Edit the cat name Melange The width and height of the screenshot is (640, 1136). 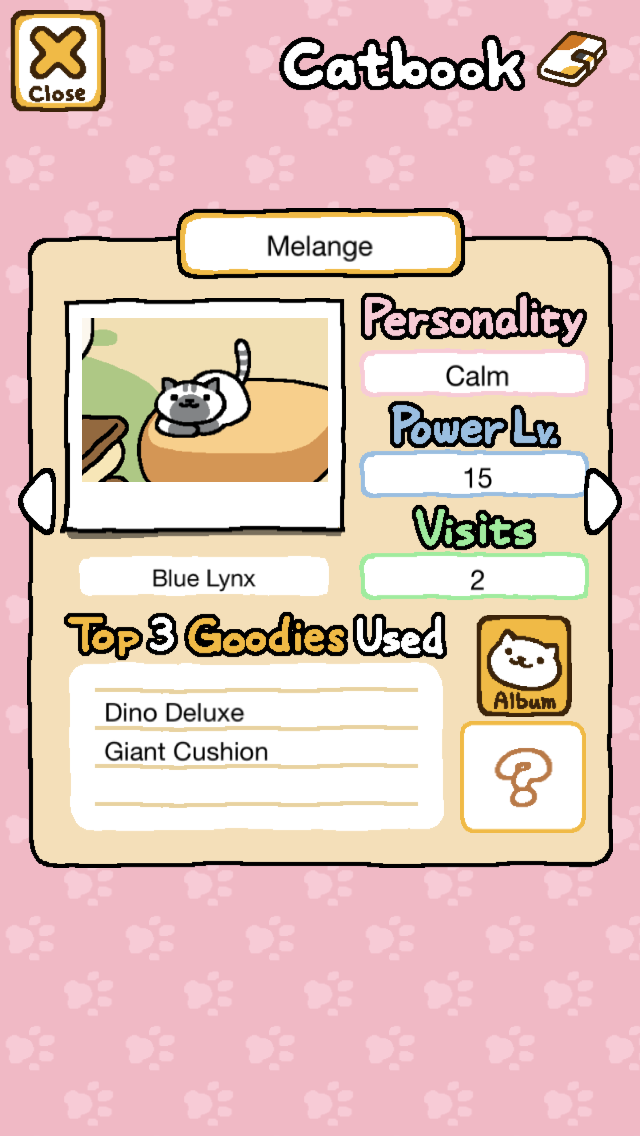click(320, 245)
